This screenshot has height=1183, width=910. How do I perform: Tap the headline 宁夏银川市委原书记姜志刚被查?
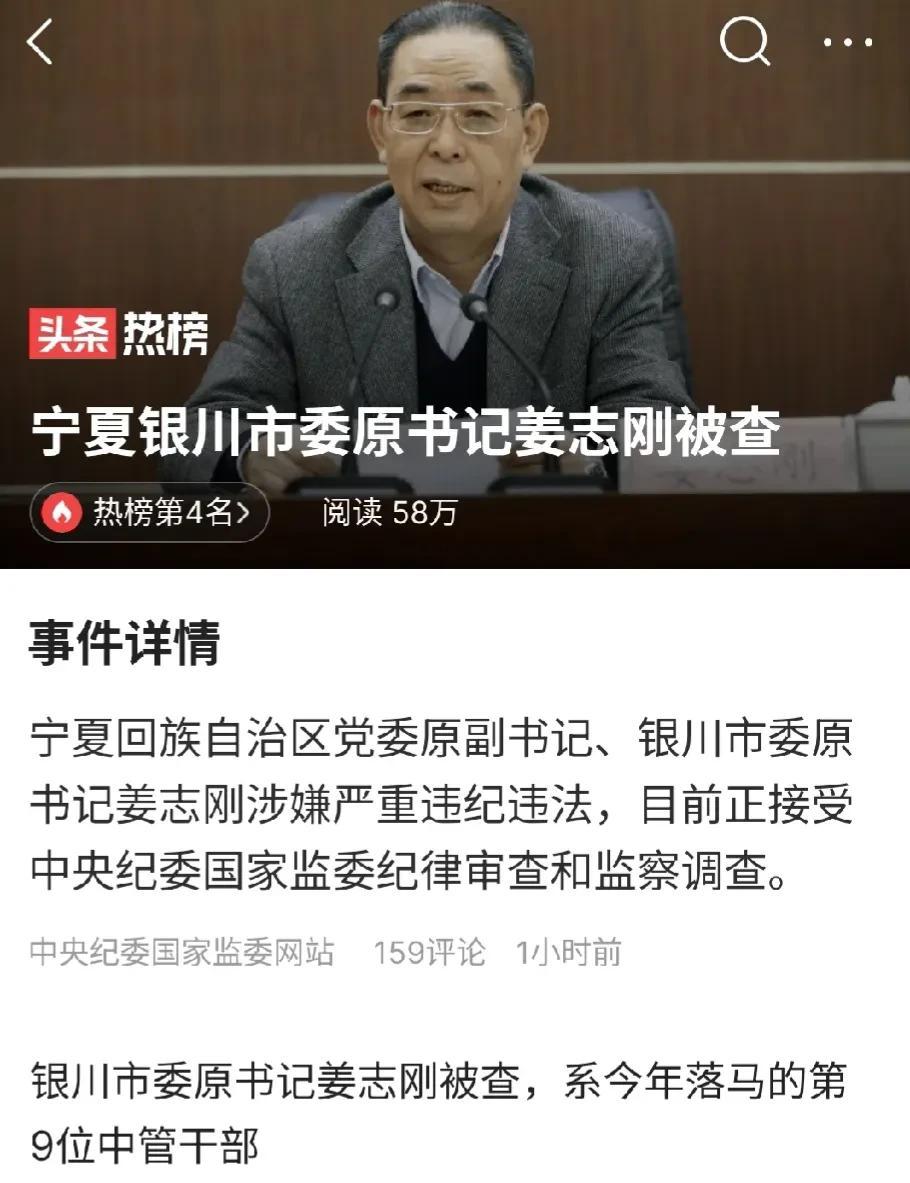coord(418,429)
